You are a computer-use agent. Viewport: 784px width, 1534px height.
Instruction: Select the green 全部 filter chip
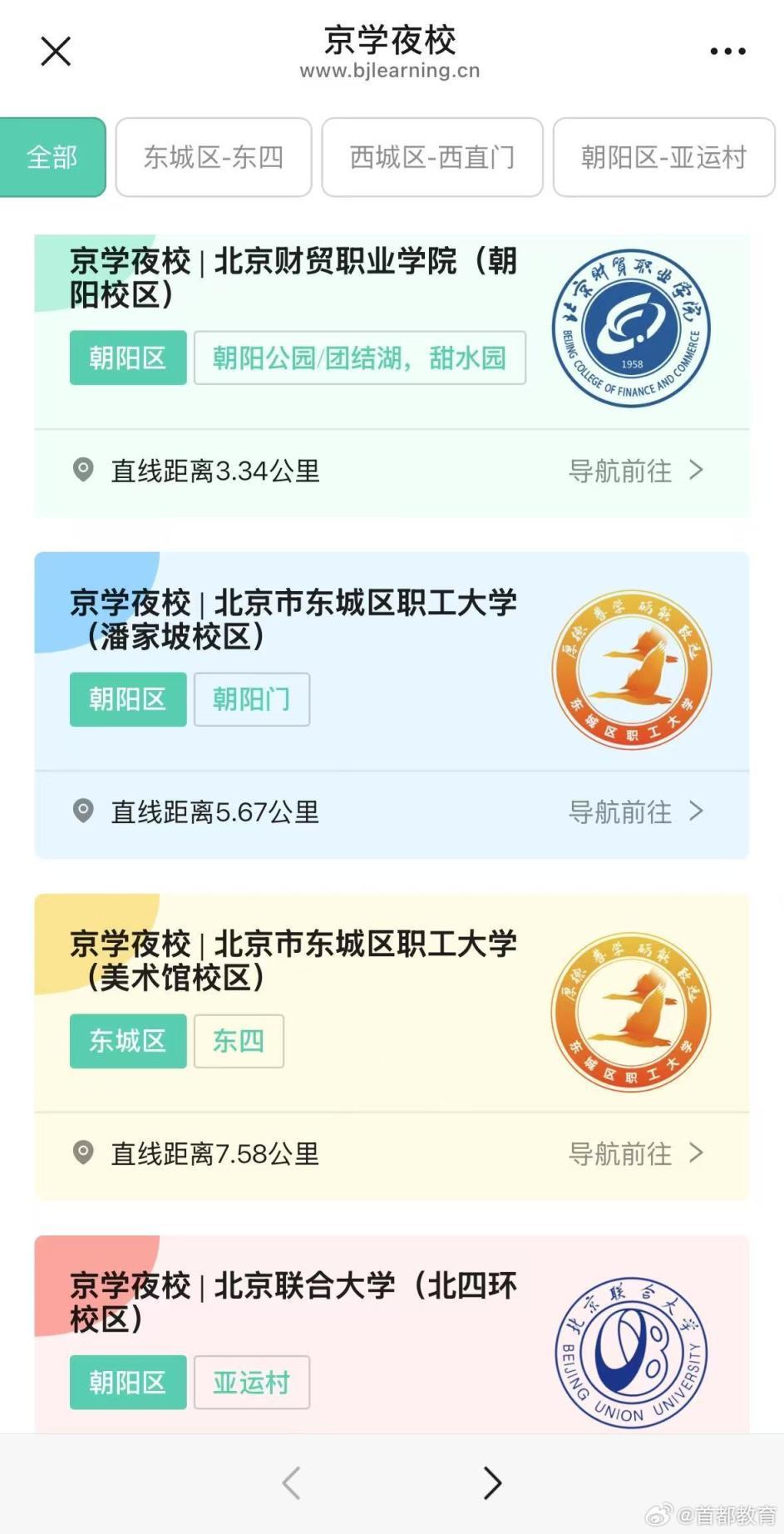click(x=52, y=157)
